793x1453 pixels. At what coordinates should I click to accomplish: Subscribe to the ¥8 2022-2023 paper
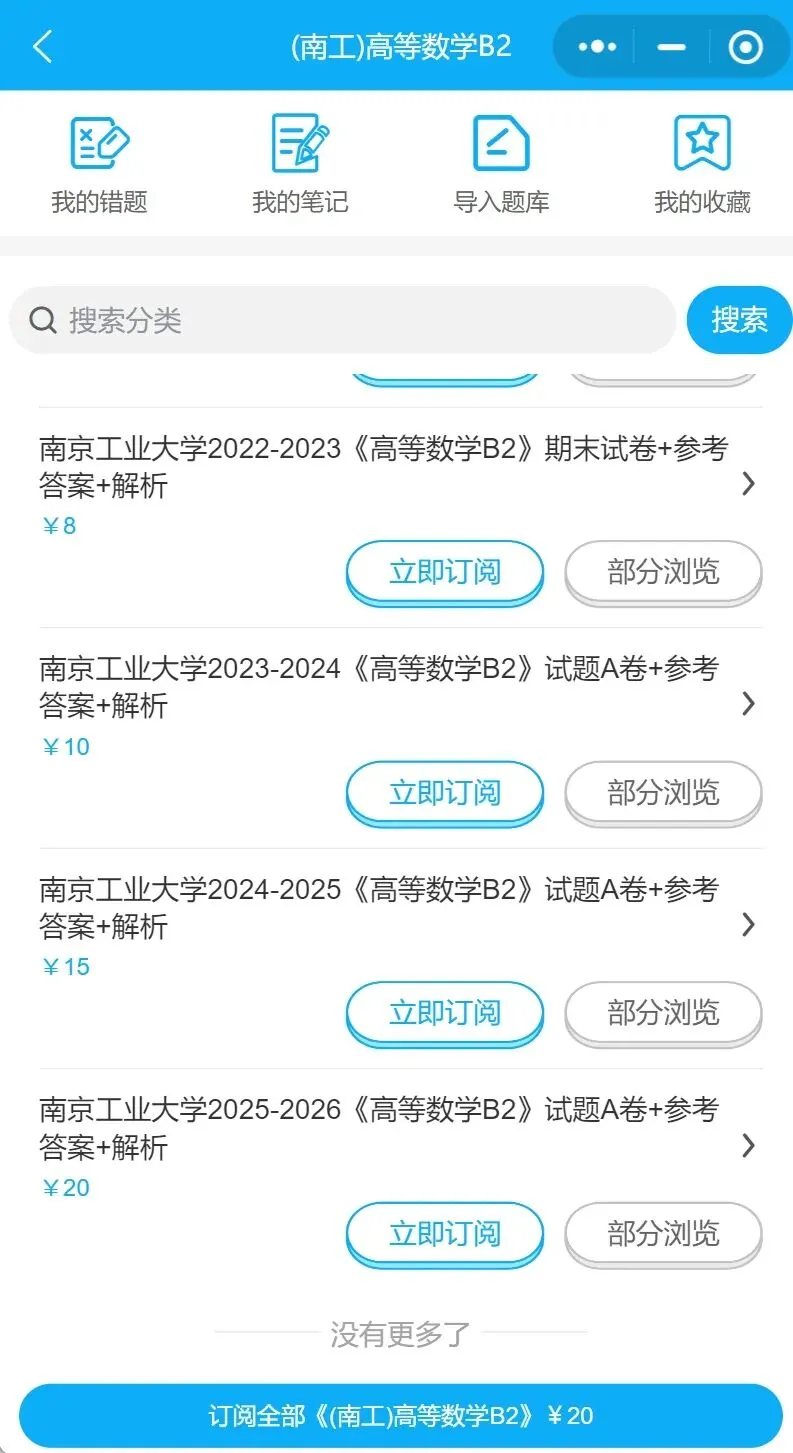click(x=445, y=573)
